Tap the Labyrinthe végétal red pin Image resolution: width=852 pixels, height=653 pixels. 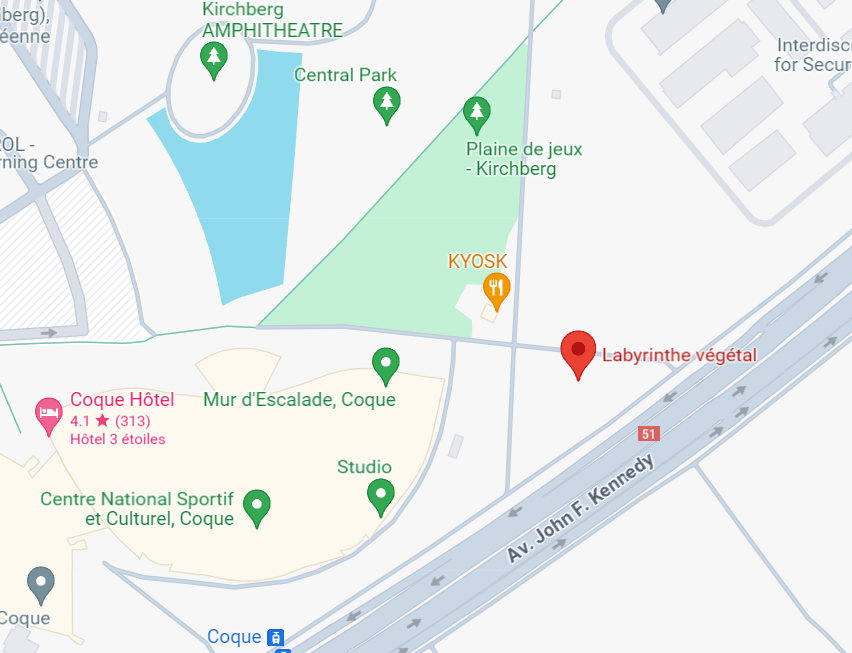click(x=578, y=351)
